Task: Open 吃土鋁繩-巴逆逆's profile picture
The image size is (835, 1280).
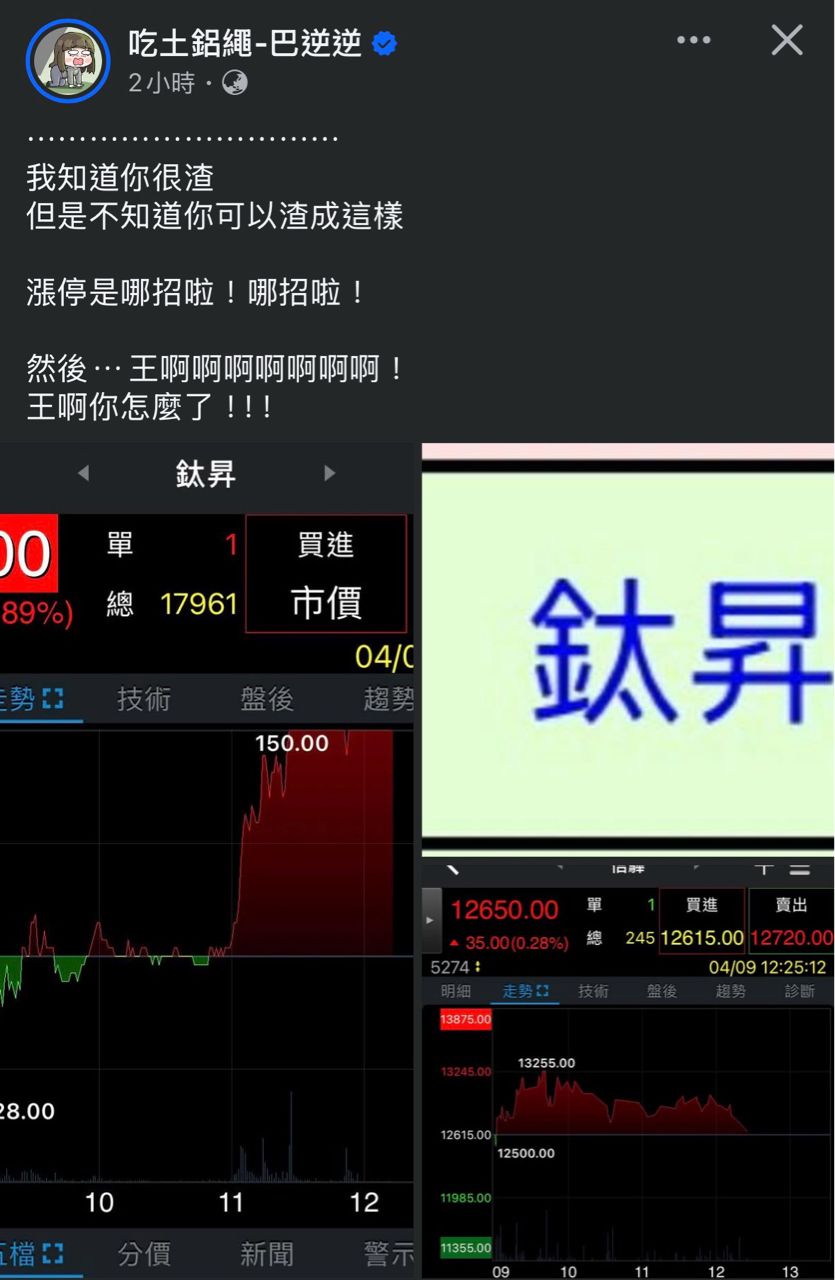Action: point(68,61)
